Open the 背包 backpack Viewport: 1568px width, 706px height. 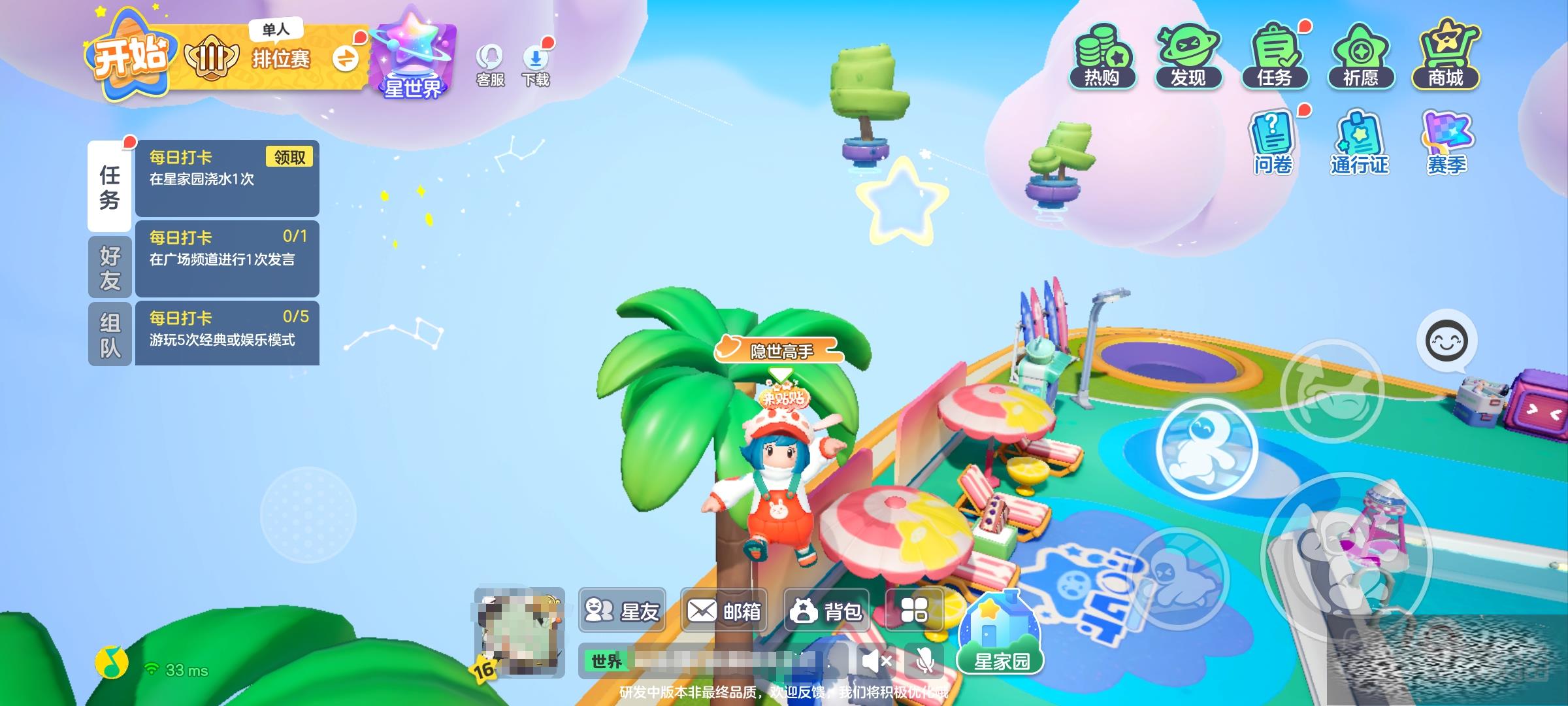[826, 611]
